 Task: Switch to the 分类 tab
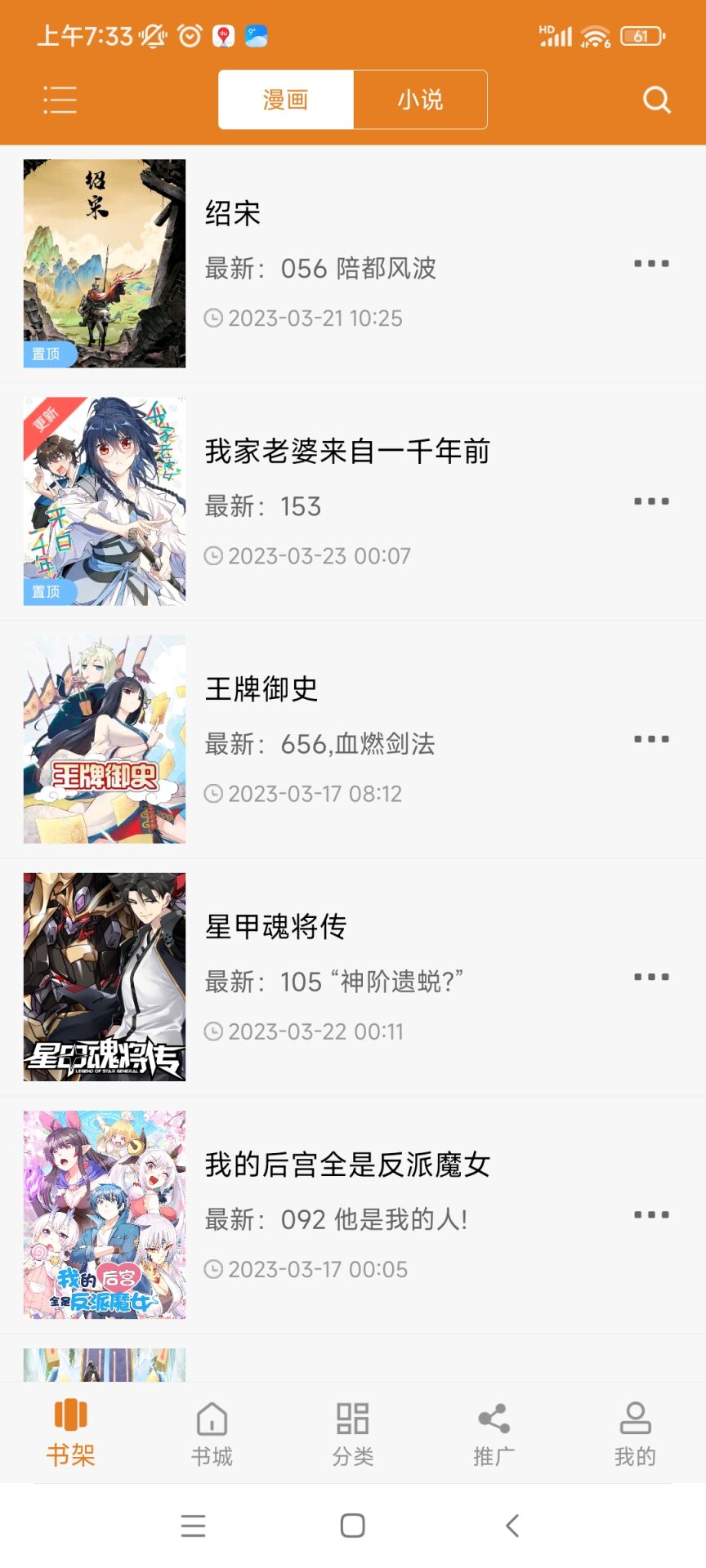click(353, 1434)
